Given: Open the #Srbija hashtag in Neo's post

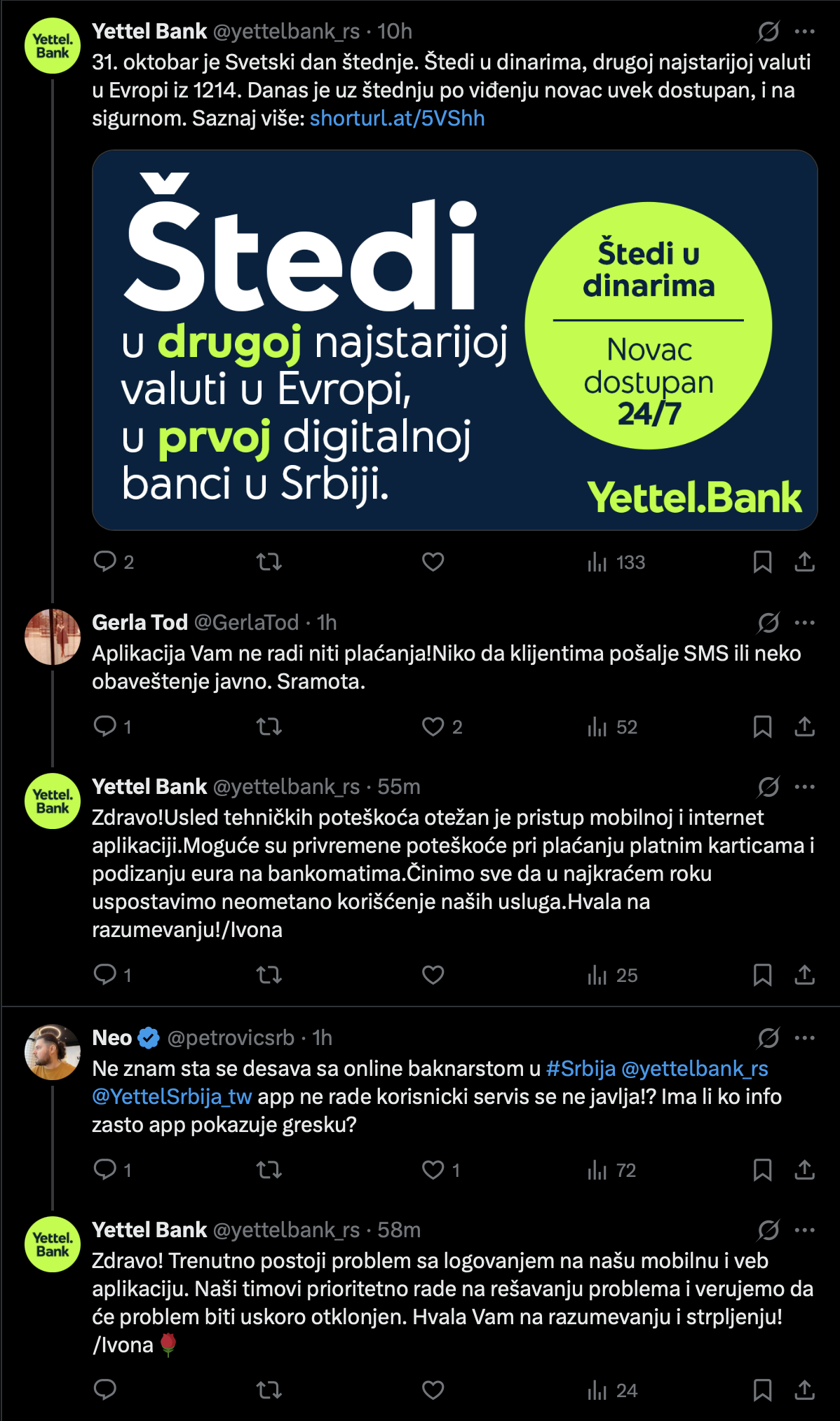Looking at the screenshot, I should pos(581,1068).
